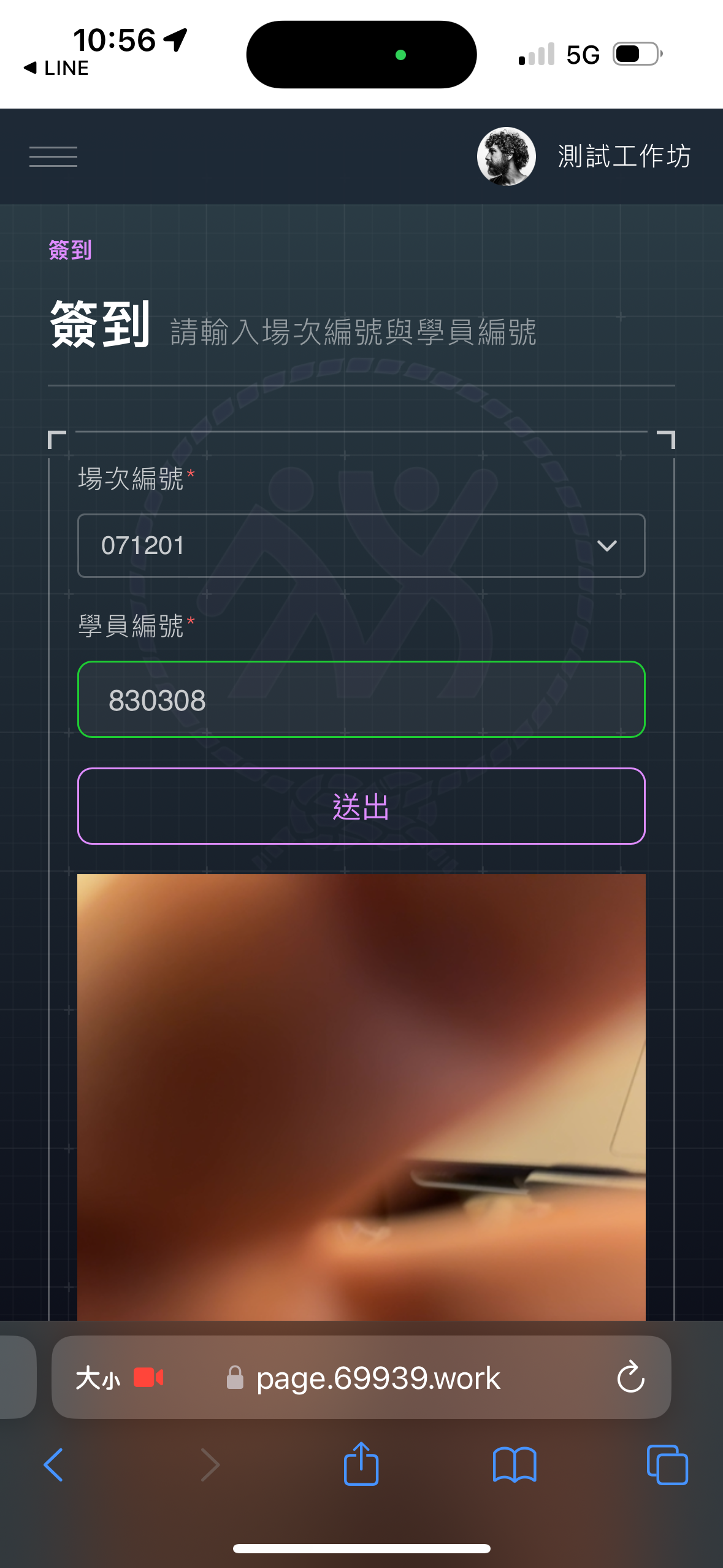Show all open tabs

click(667, 1465)
